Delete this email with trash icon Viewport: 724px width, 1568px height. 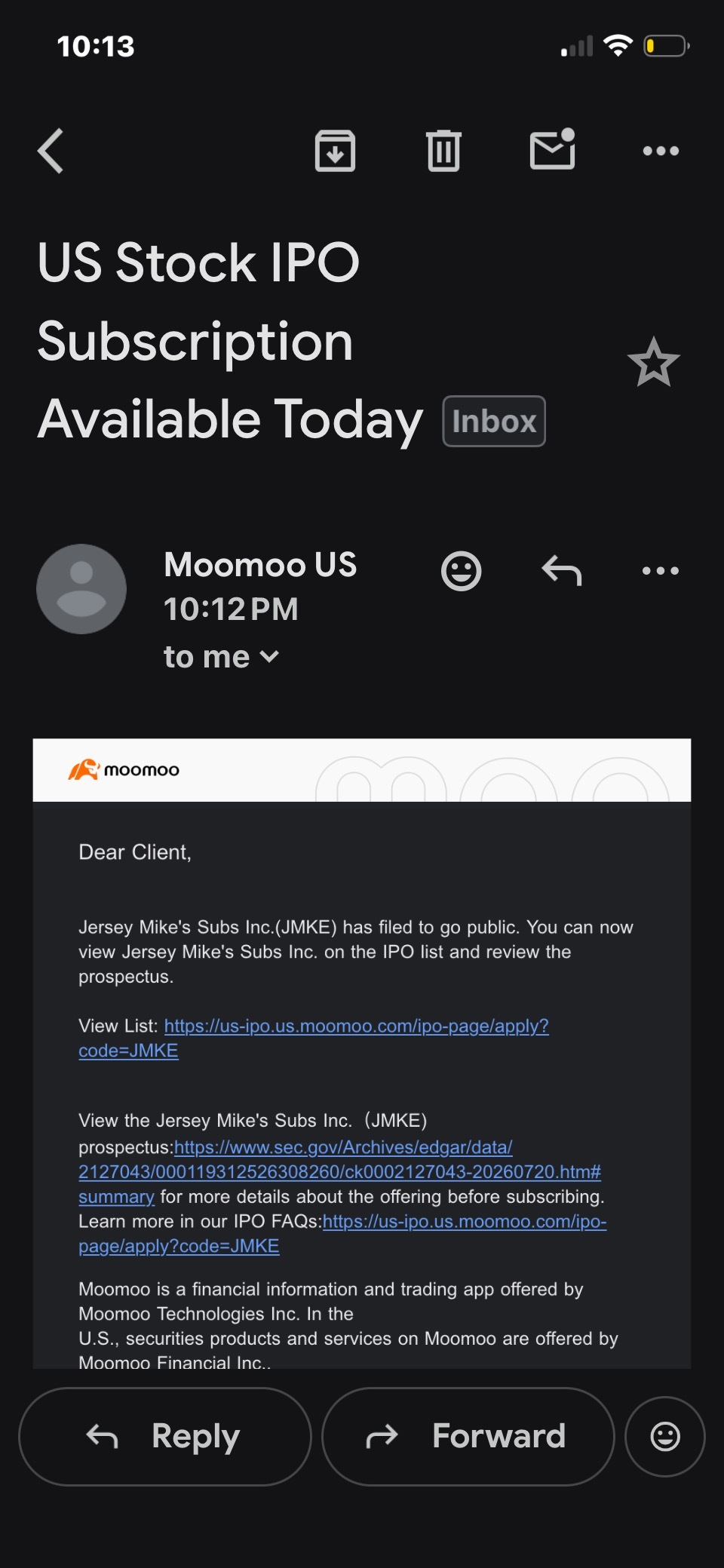point(443,151)
